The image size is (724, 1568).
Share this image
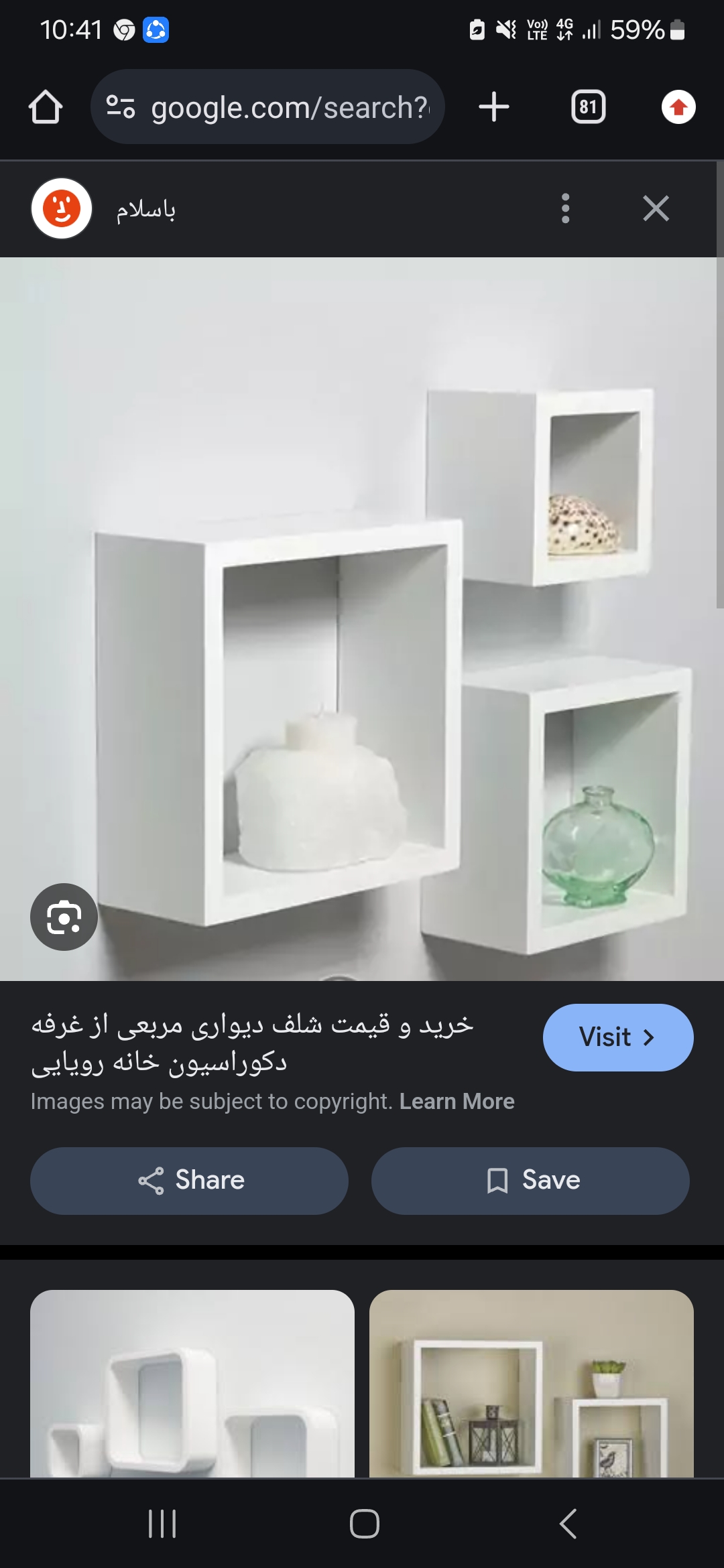coord(189,1181)
